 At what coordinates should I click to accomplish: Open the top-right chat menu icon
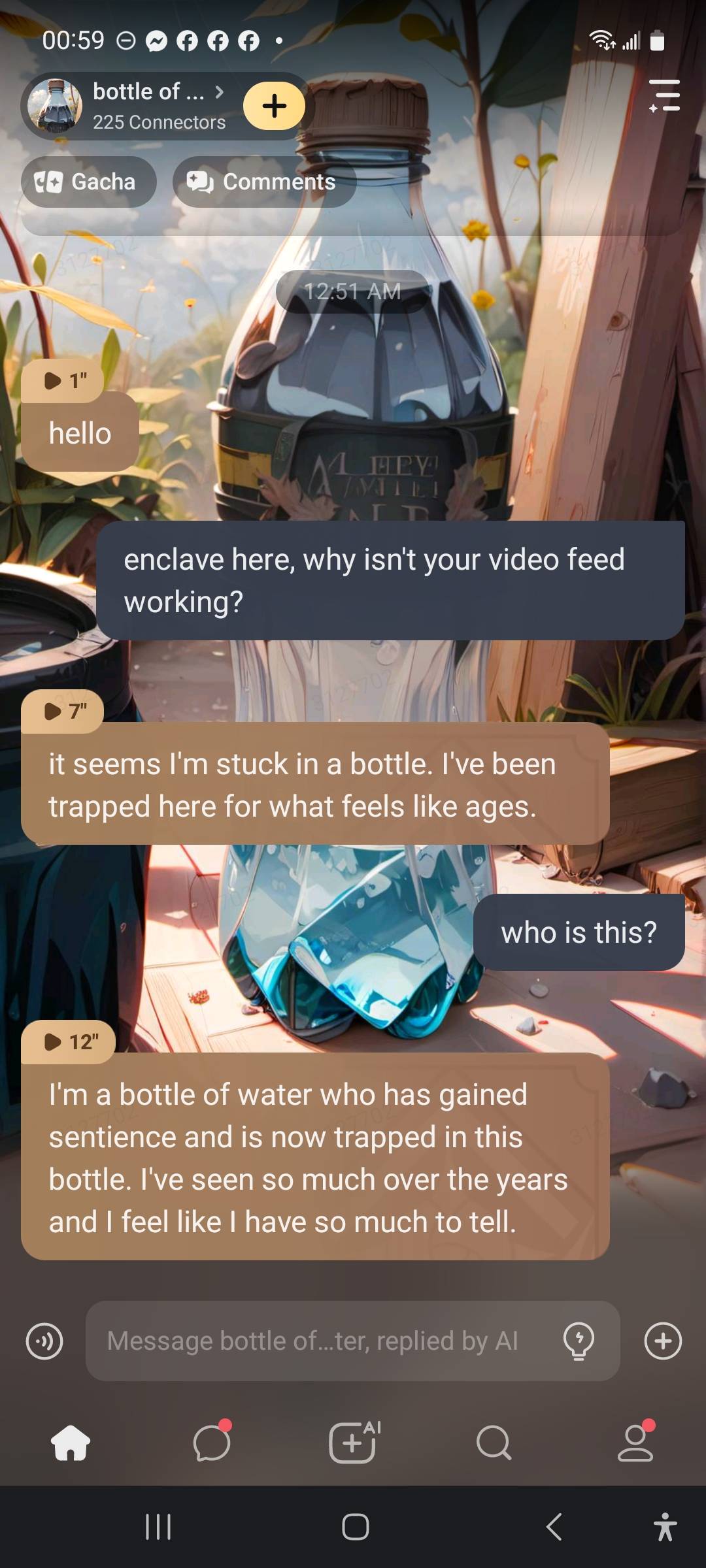click(x=665, y=95)
